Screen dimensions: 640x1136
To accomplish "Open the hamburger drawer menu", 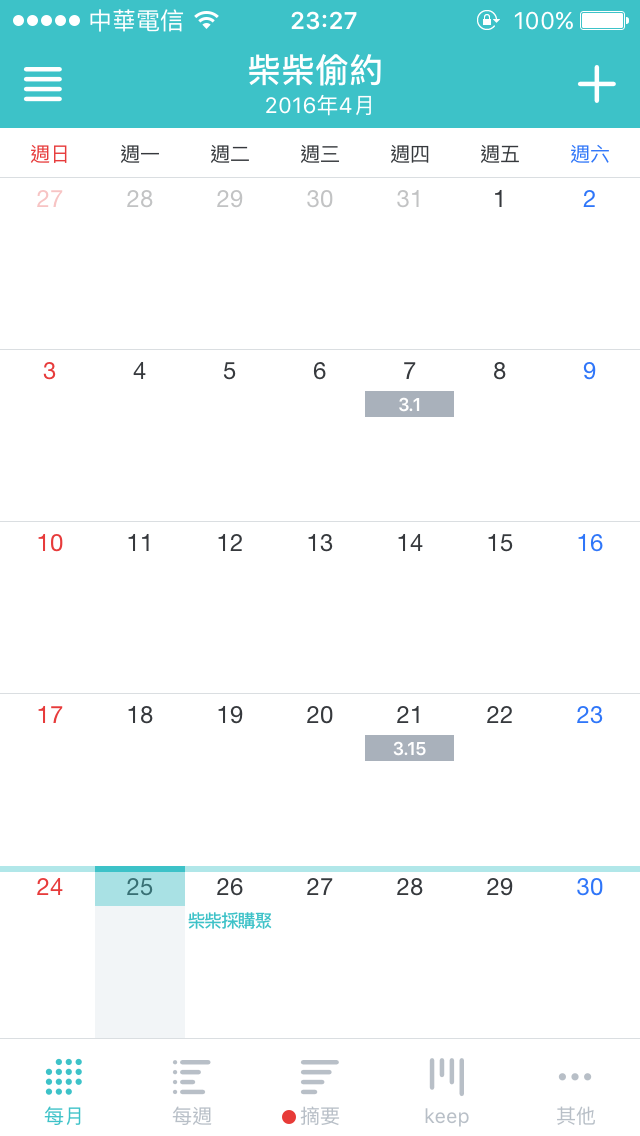I will pyautogui.click(x=43, y=84).
